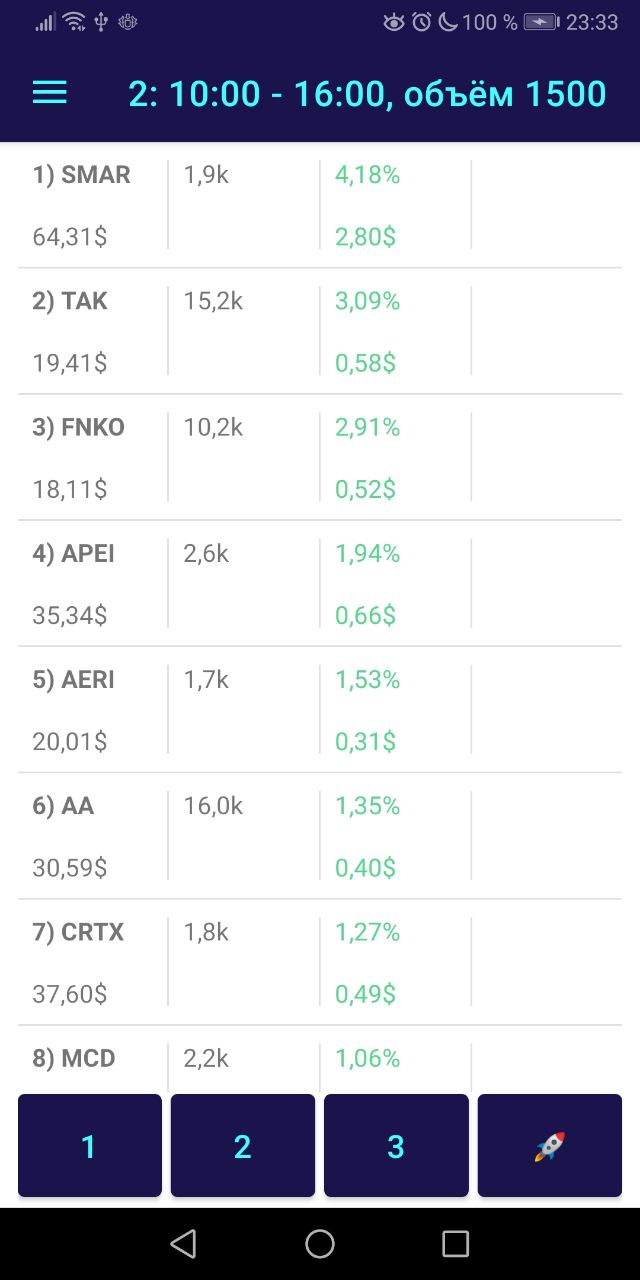Tap the rocket button
Image resolution: width=640 pixels, height=1280 pixels.
coord(550,1146)
